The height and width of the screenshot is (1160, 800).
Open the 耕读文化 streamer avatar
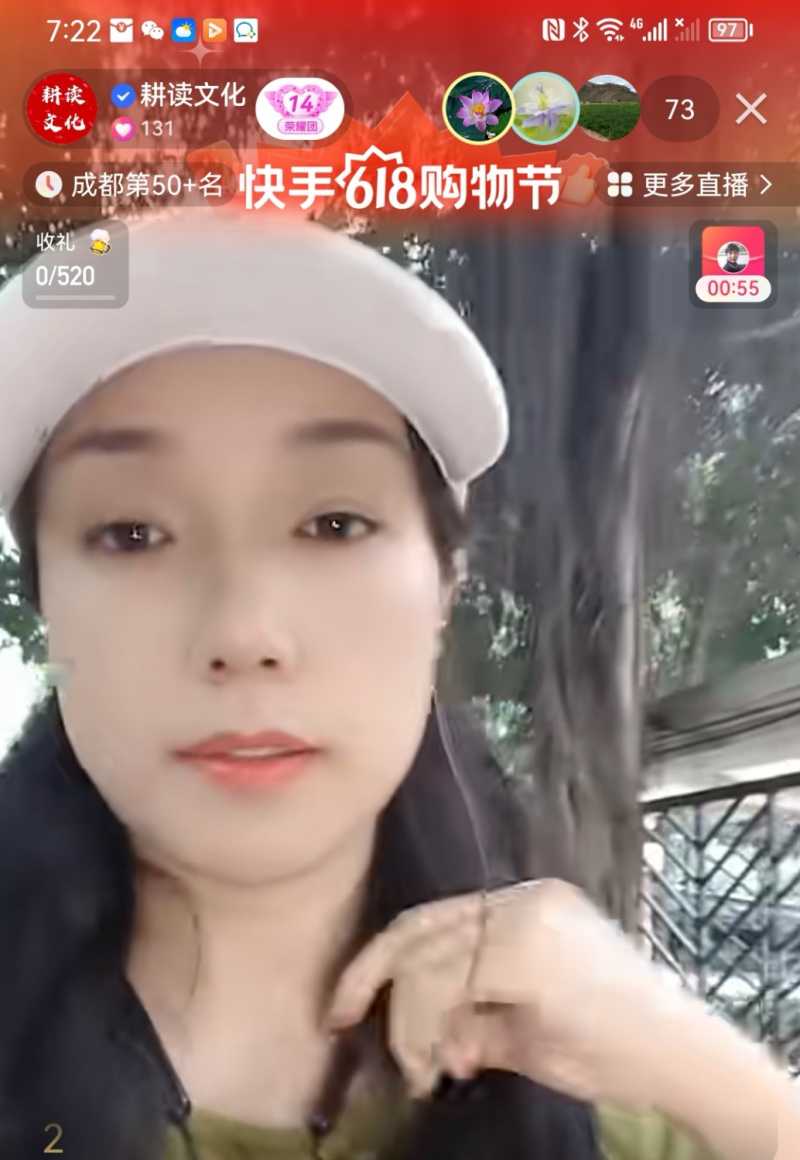[x=61, y=107]
